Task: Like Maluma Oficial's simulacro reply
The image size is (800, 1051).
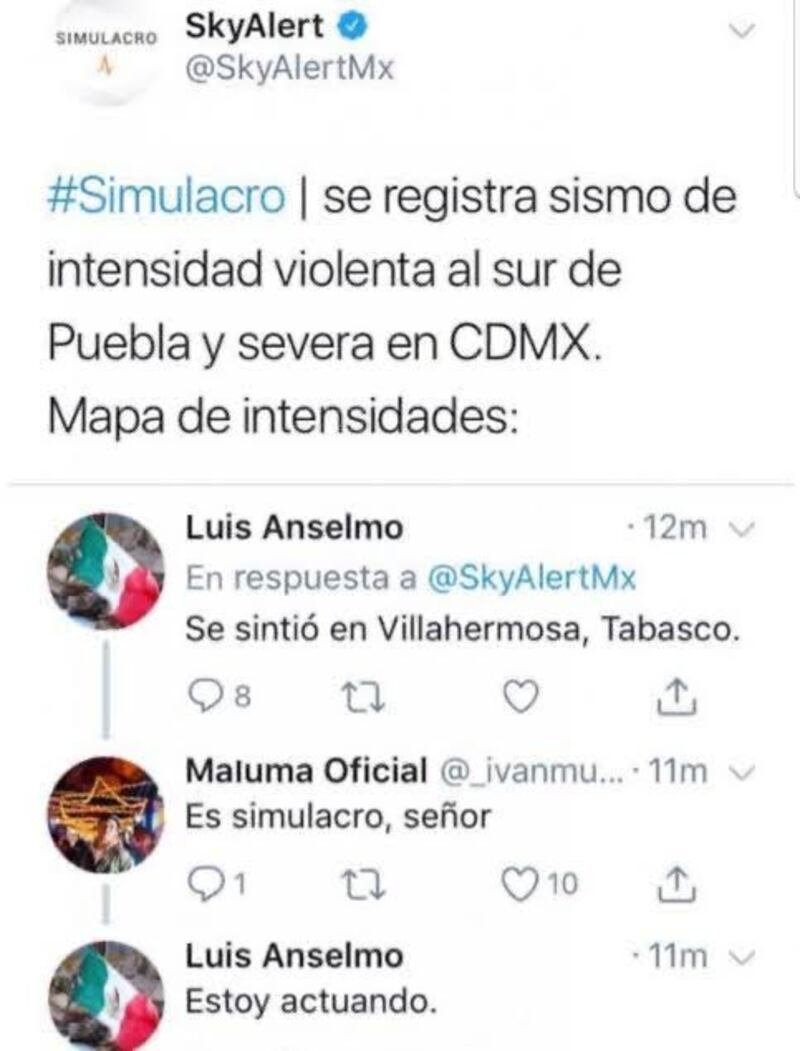Action: click(x=520, y=883)
